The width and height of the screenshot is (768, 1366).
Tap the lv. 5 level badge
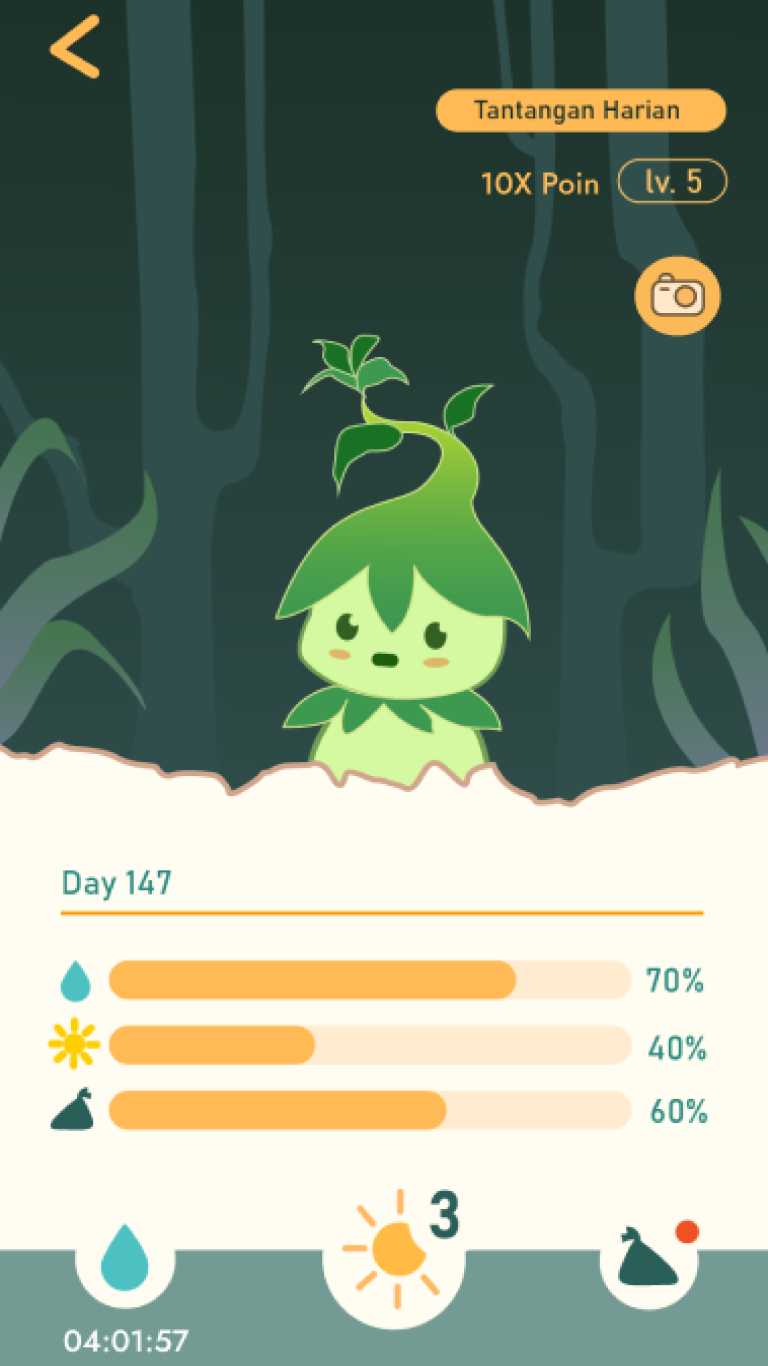click(673, 182)
